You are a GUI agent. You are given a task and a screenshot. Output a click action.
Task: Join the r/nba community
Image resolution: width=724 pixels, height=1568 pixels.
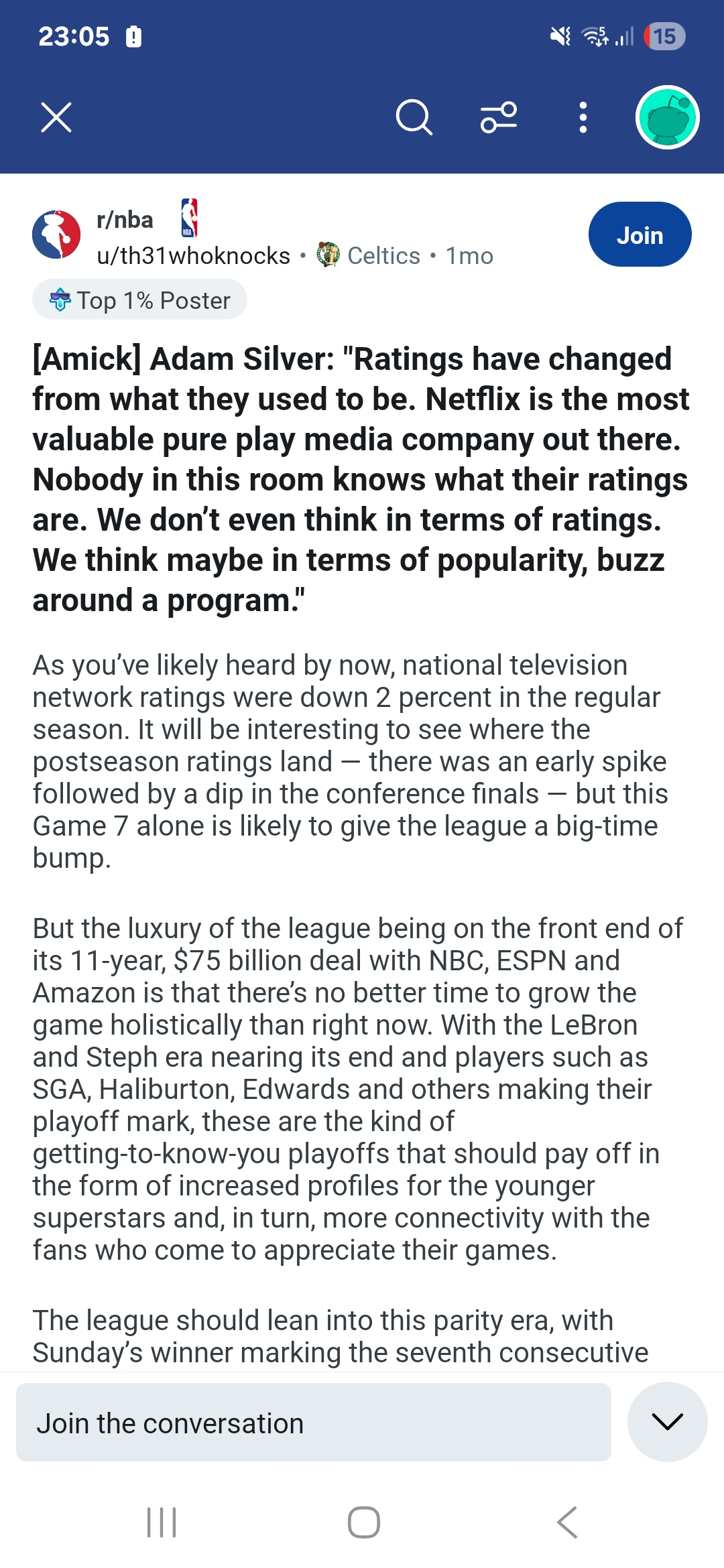640,235
